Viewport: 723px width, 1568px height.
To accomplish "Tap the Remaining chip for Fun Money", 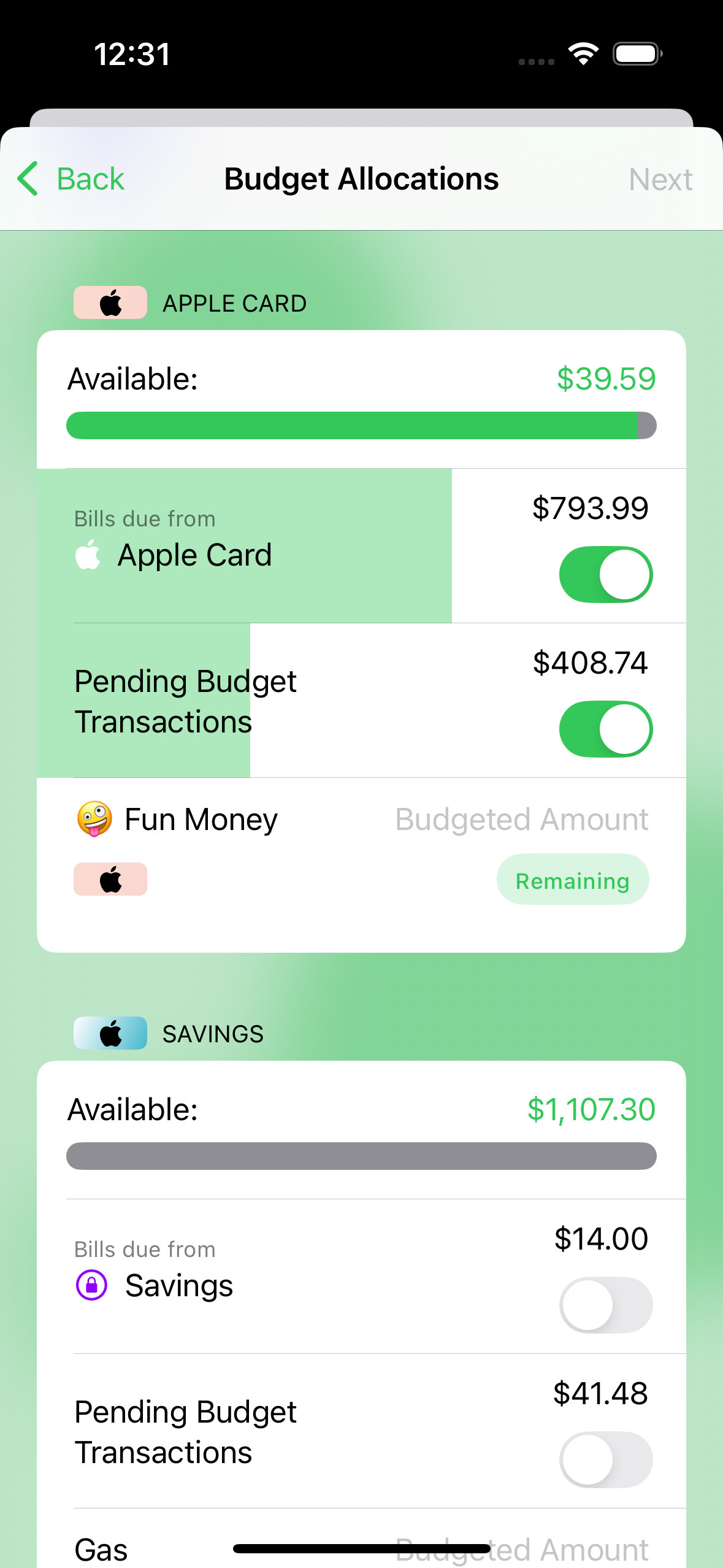I will (x=572, y=880).
